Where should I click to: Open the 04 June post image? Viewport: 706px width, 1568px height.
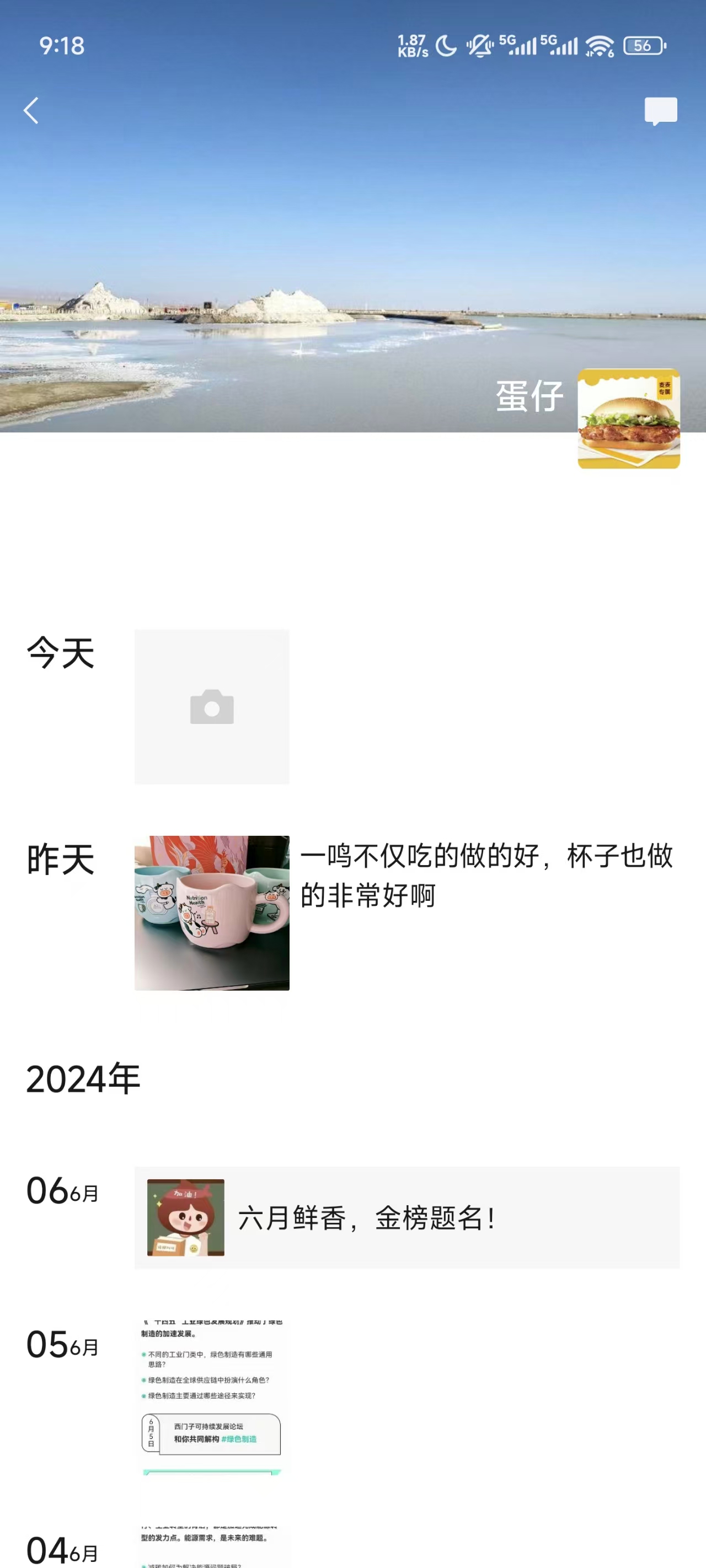(212, 1547)
